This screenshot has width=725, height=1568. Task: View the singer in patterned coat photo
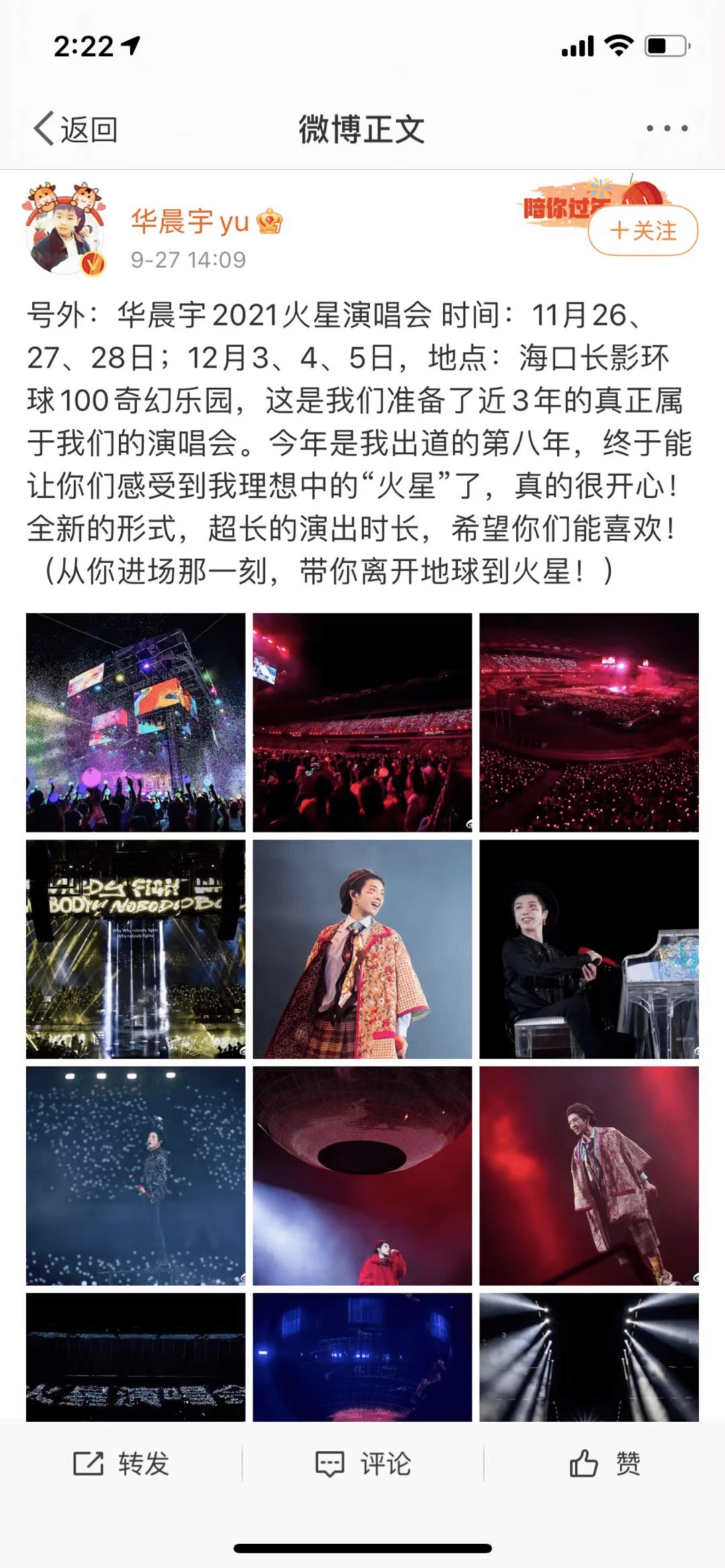tap(362, 949)
